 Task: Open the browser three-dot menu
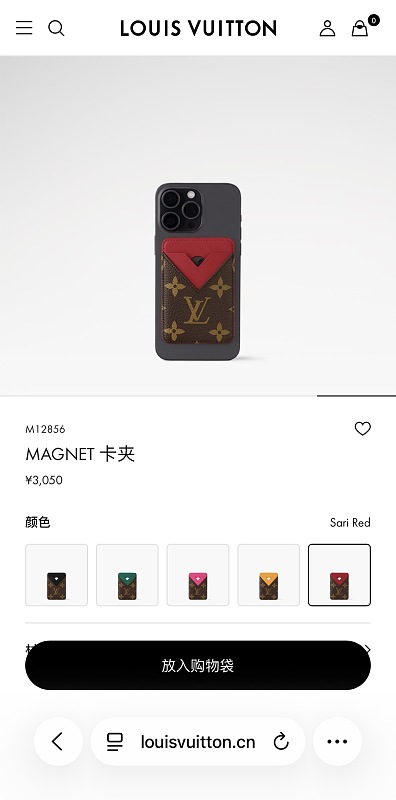pos(337,741)
